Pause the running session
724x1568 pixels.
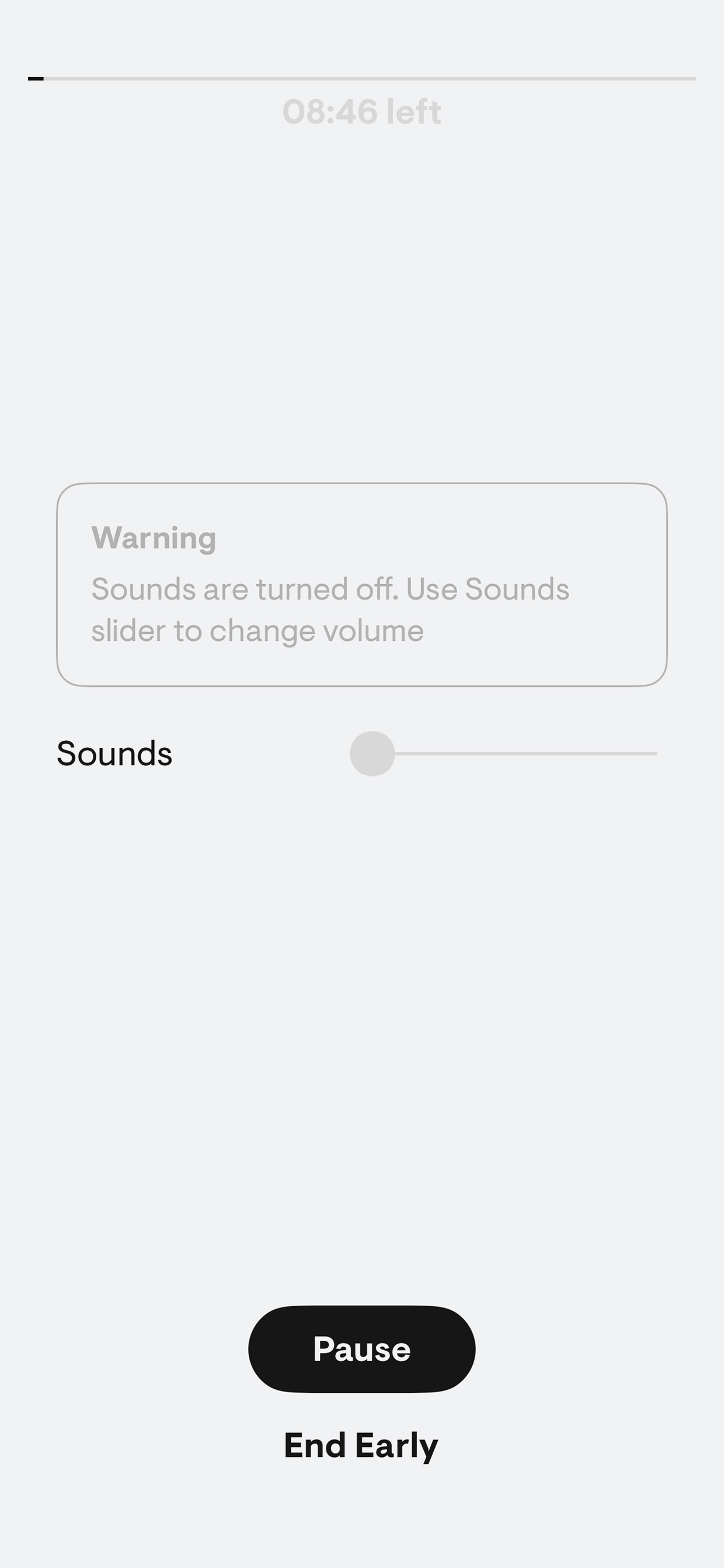tap(361, 1349)
